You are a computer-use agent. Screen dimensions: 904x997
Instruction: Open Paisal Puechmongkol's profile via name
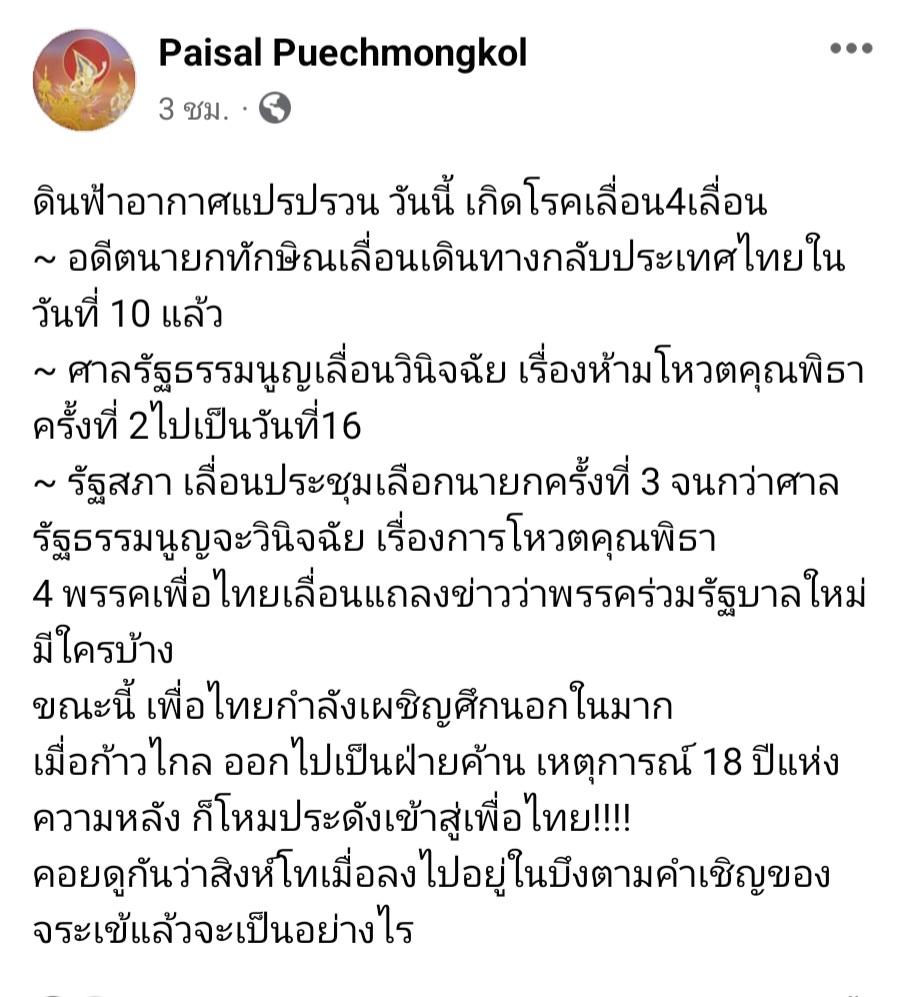(x=342, y=55)
